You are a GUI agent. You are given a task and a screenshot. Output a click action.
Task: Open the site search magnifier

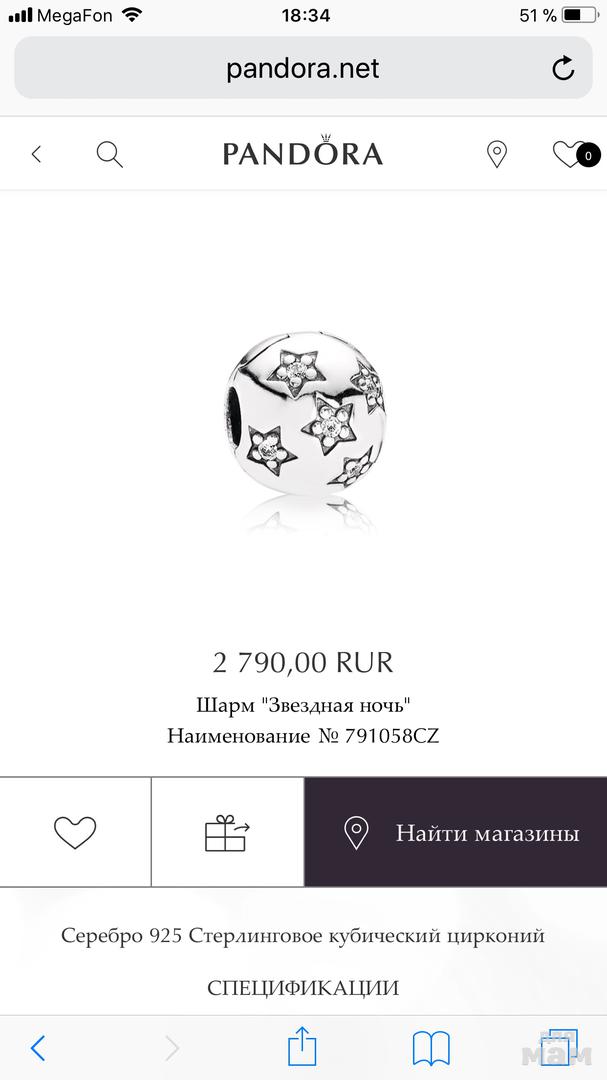click(109, 154)
